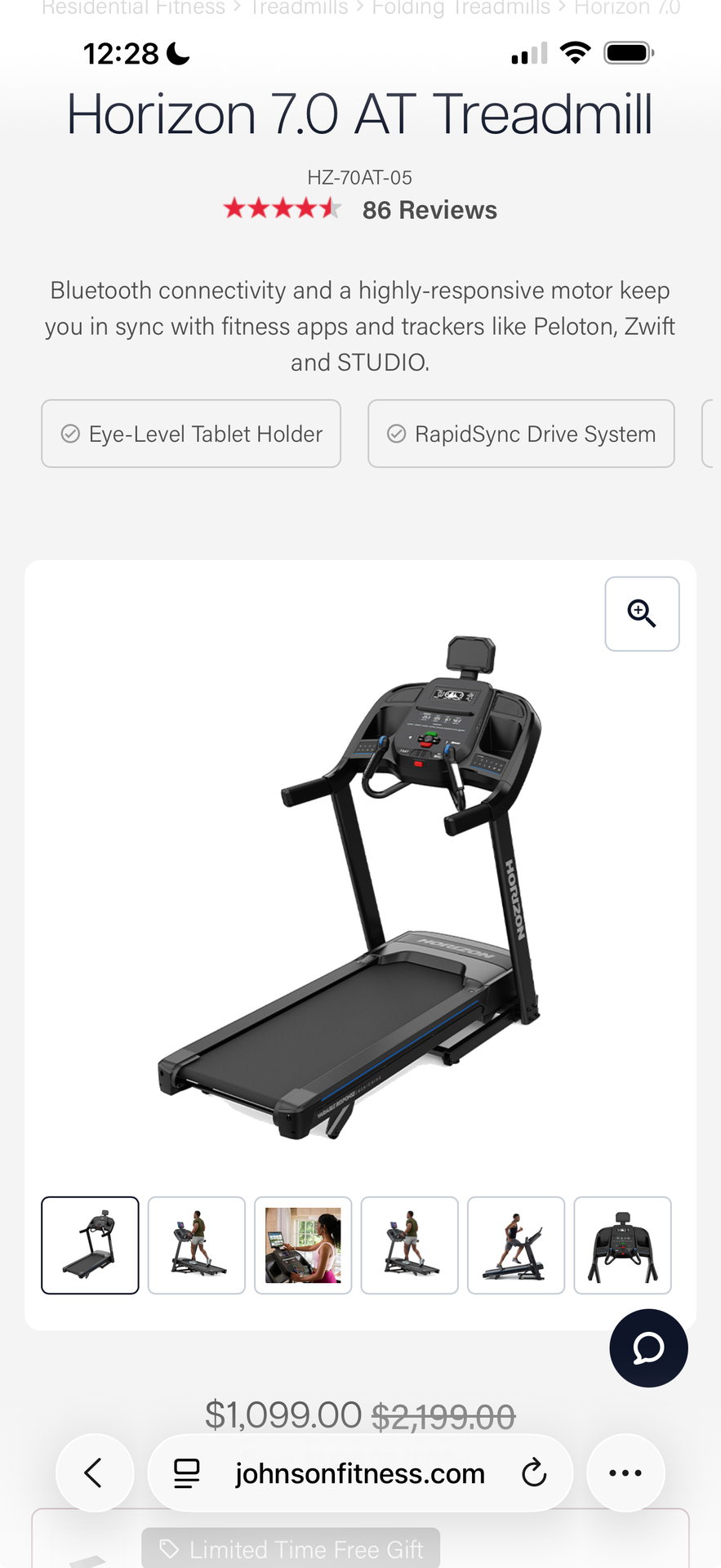Adjust the star rating display
This screenshot has height=1568, width=721.
click(x=282, y=209)
